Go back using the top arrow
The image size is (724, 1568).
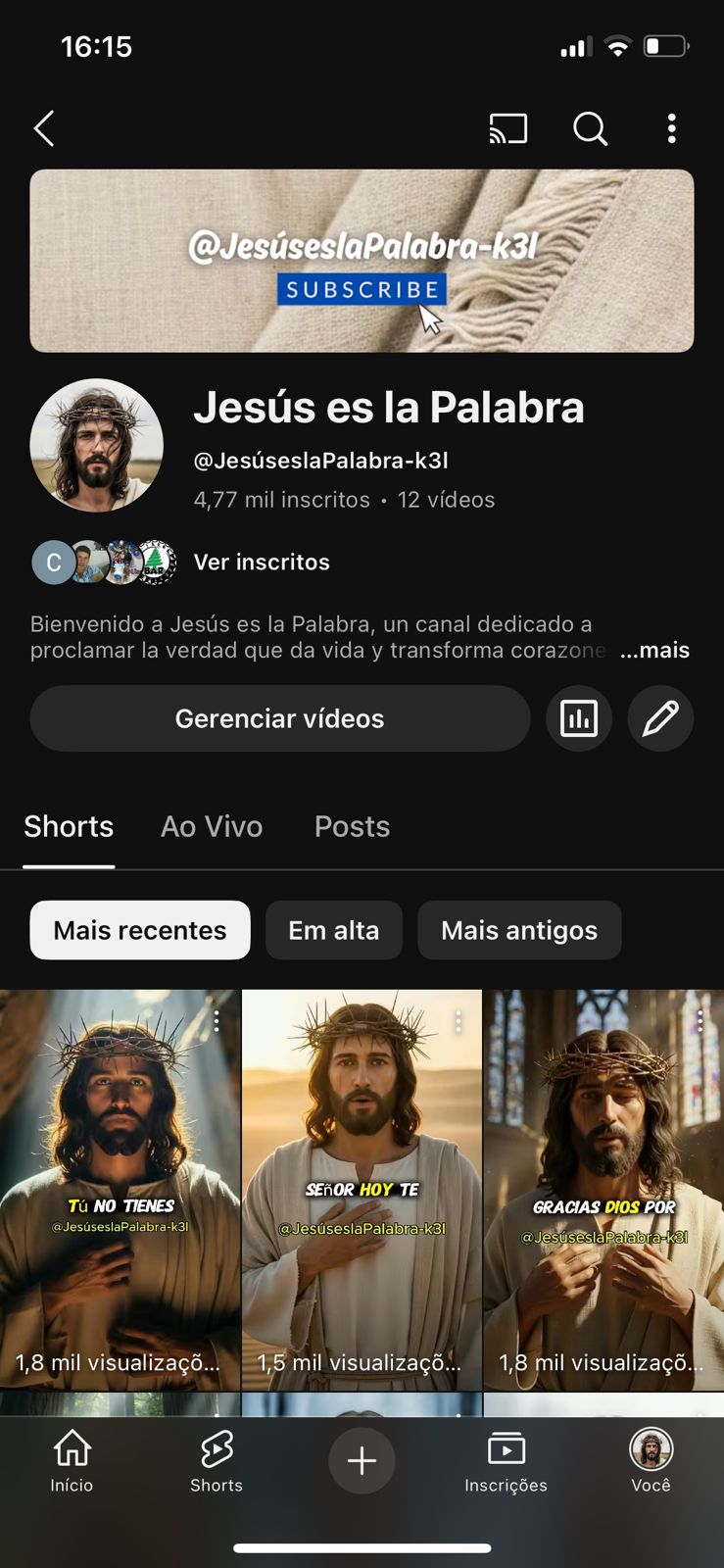click(x=44, y=128)
